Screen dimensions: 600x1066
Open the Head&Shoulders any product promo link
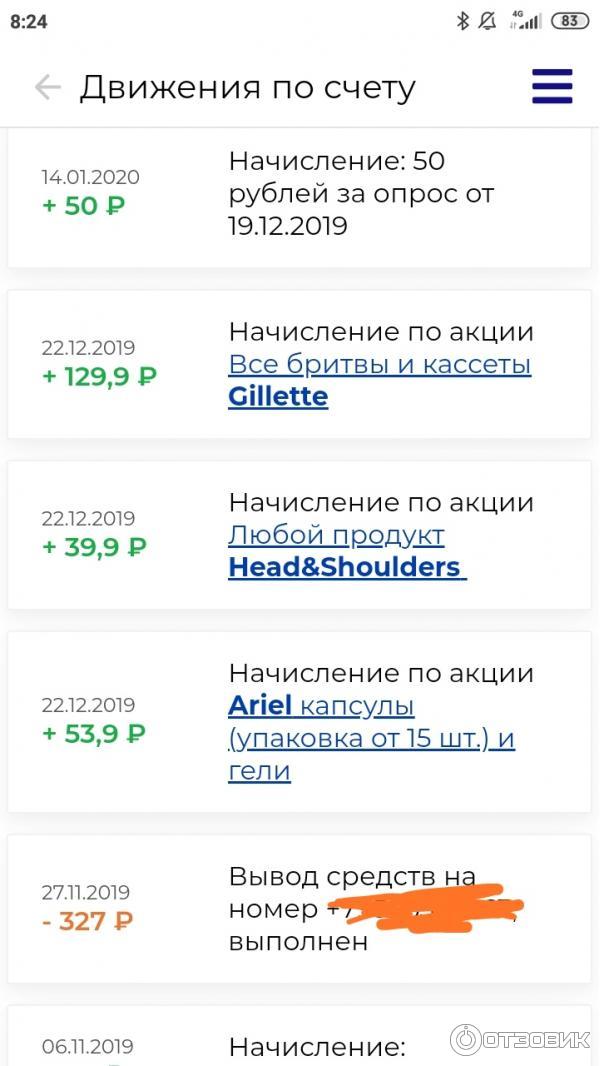[x=346, y=551]
